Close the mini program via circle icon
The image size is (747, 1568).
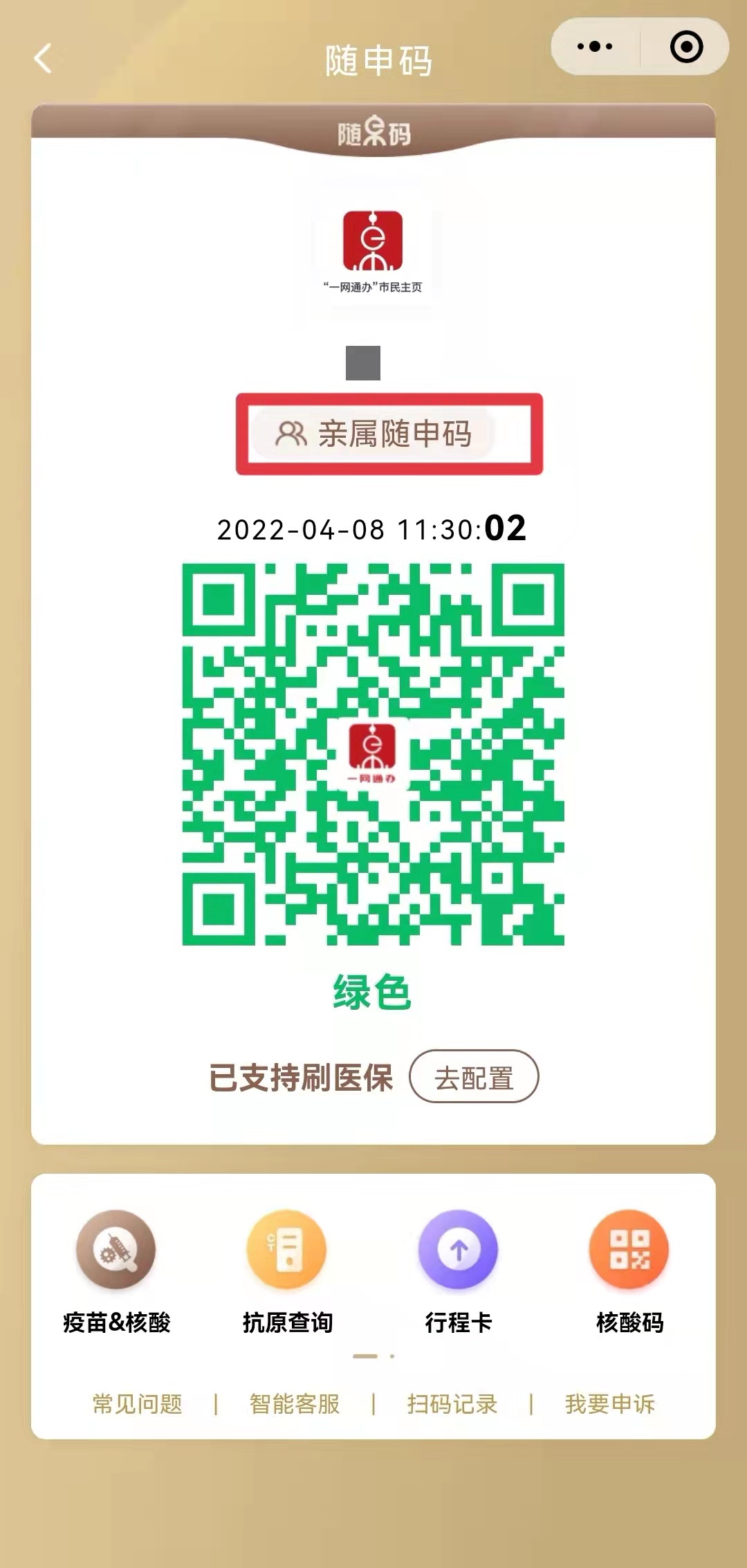686,47
